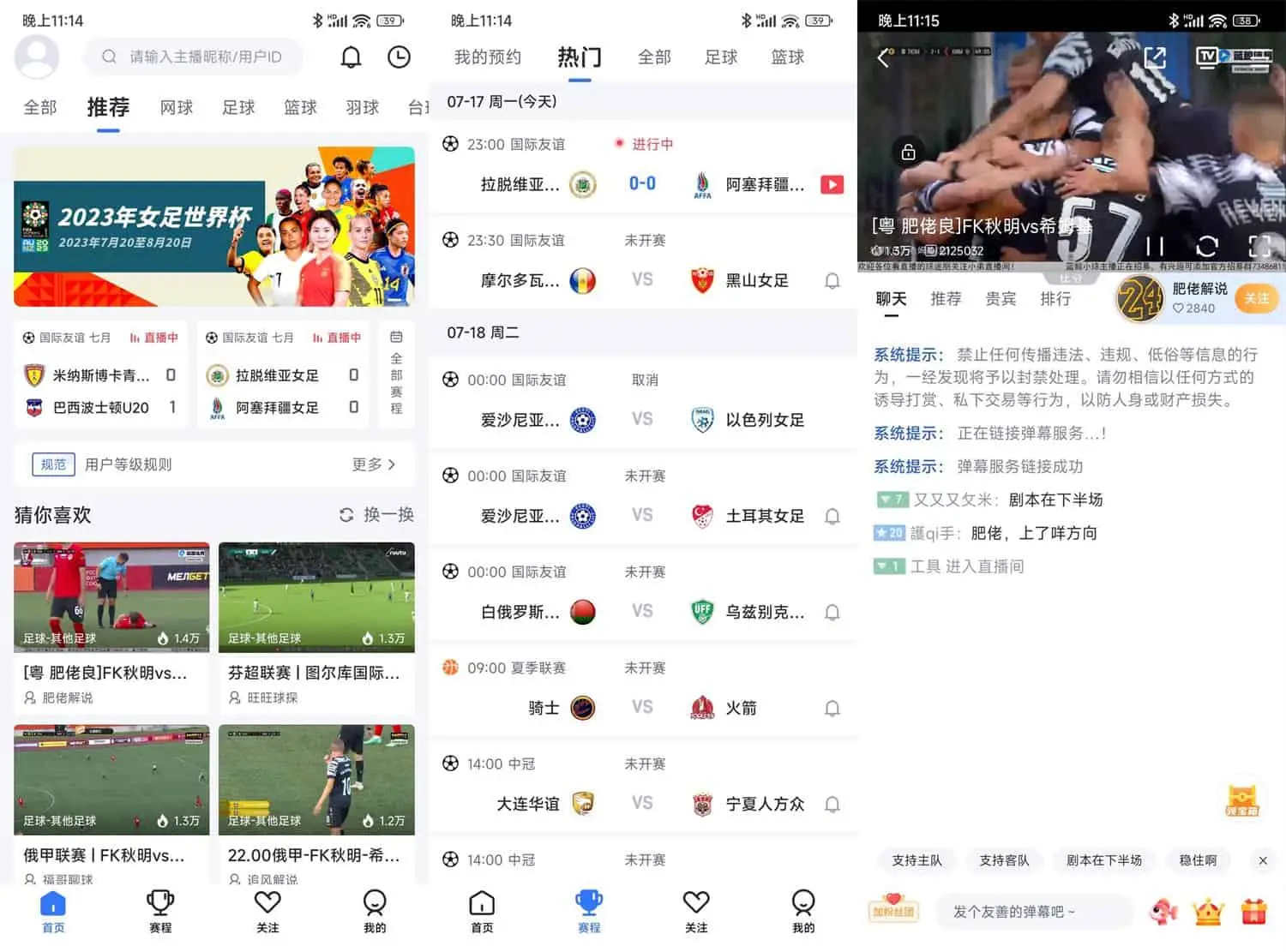
Task: Switch to the 贵宾 tab
Action: pos(1001,299)
